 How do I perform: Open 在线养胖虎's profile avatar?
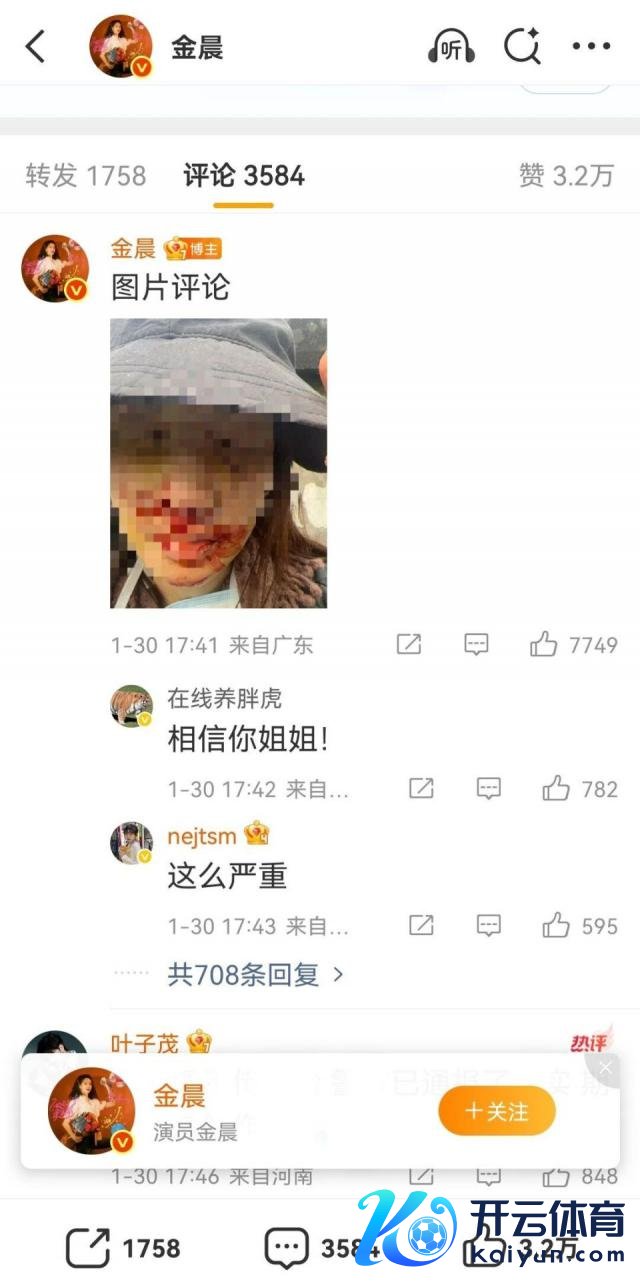(x=131, y=706)
